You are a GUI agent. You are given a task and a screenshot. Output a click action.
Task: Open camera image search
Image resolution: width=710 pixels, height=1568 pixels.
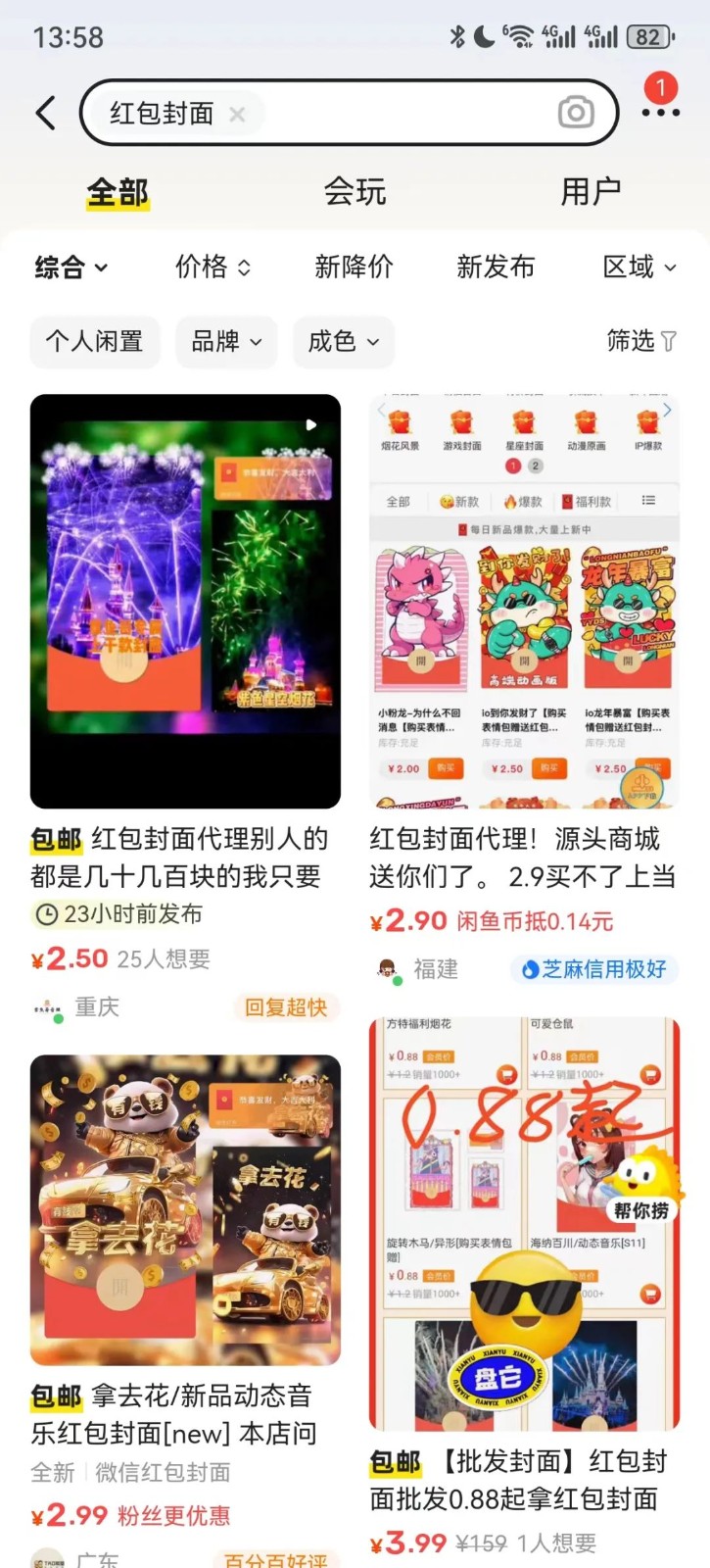point(576,114)
